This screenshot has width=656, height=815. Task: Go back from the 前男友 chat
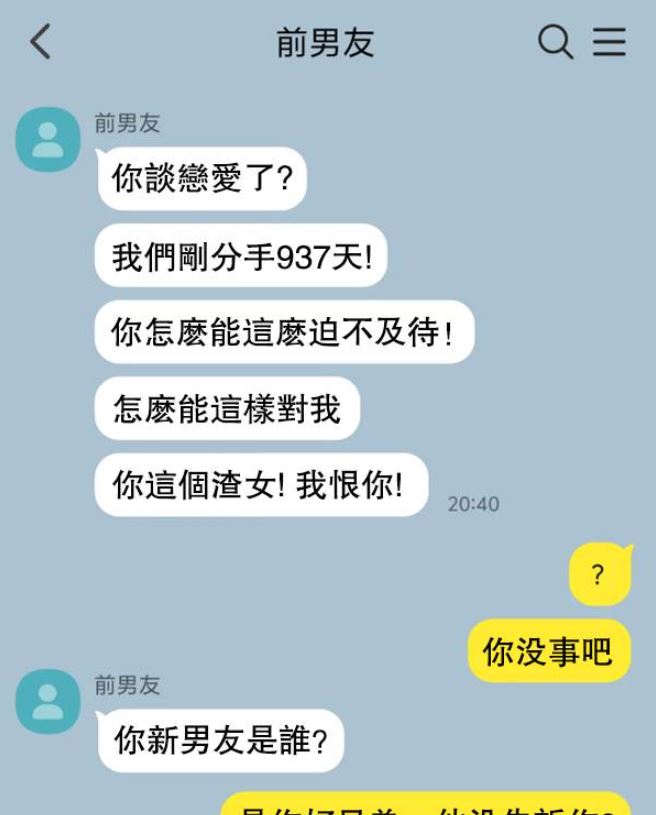point(40,43)
